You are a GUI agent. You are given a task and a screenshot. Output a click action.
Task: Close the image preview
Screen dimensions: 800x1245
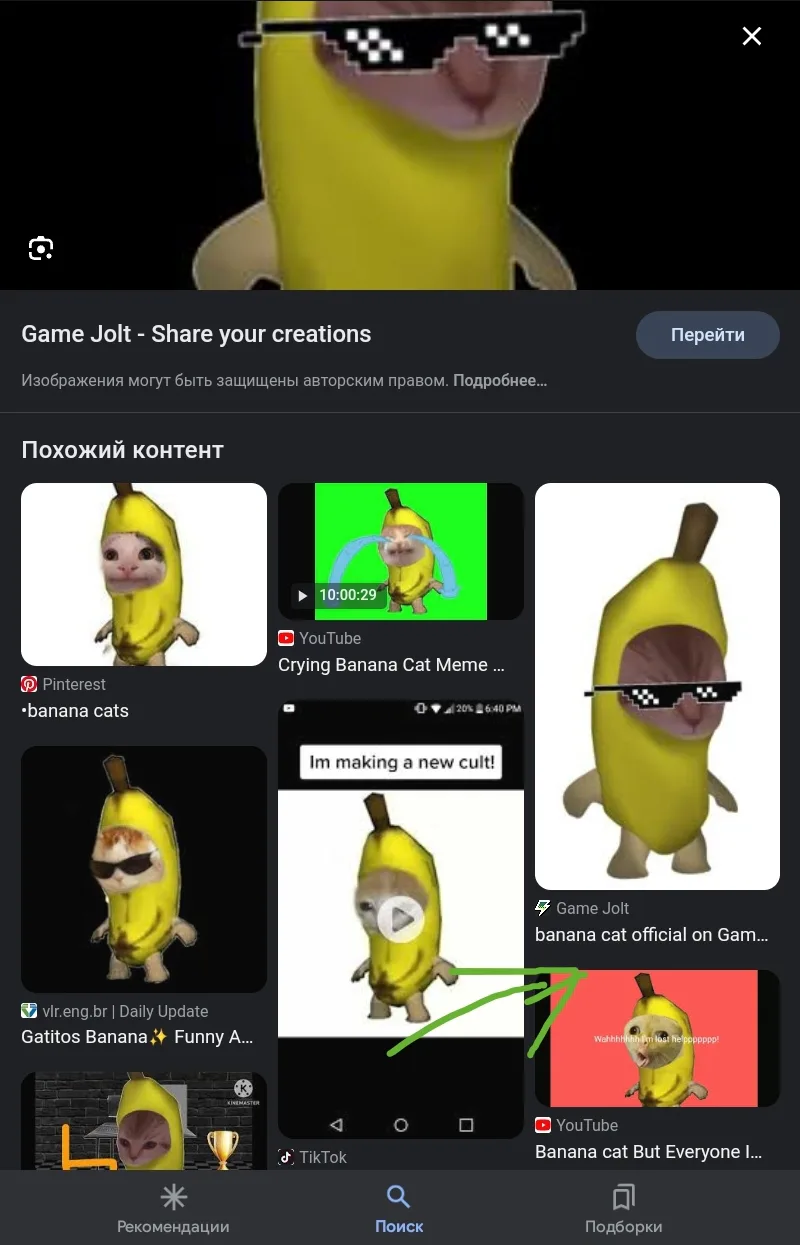pyautogui.click(x=751, y=37)
